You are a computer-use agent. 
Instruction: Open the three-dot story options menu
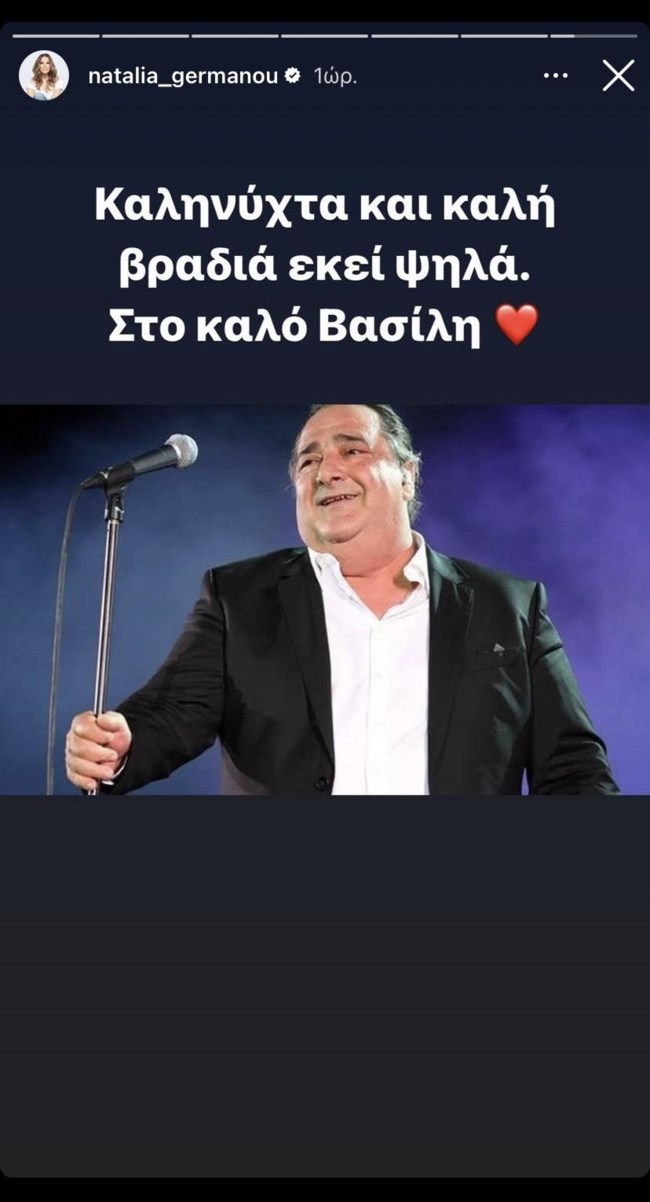555,76
